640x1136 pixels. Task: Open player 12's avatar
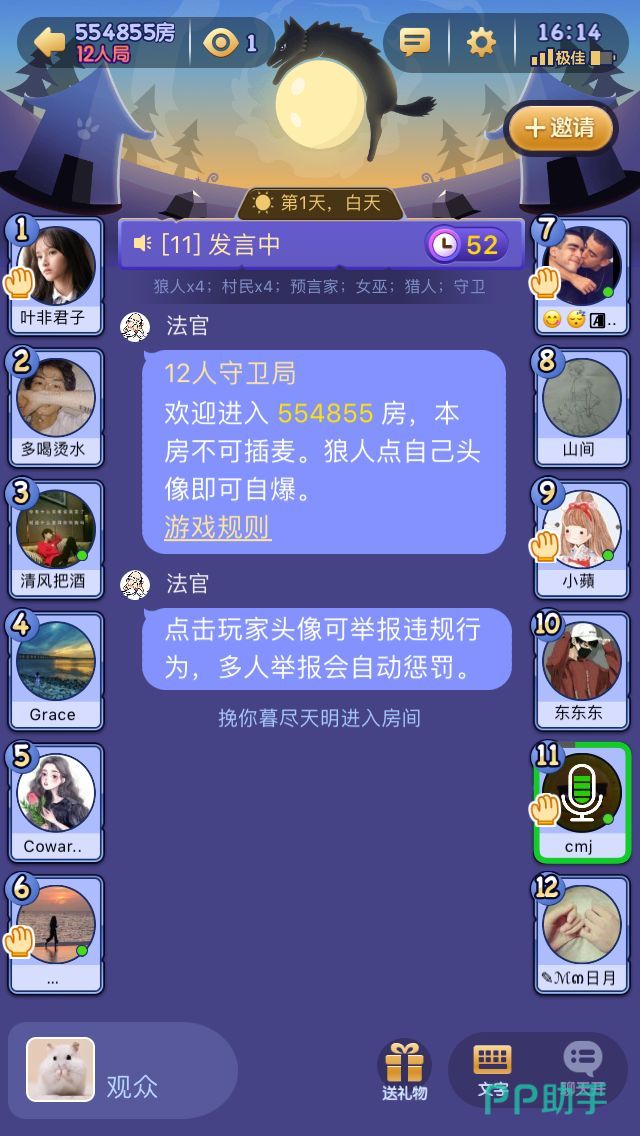click(x=582, y=925)
